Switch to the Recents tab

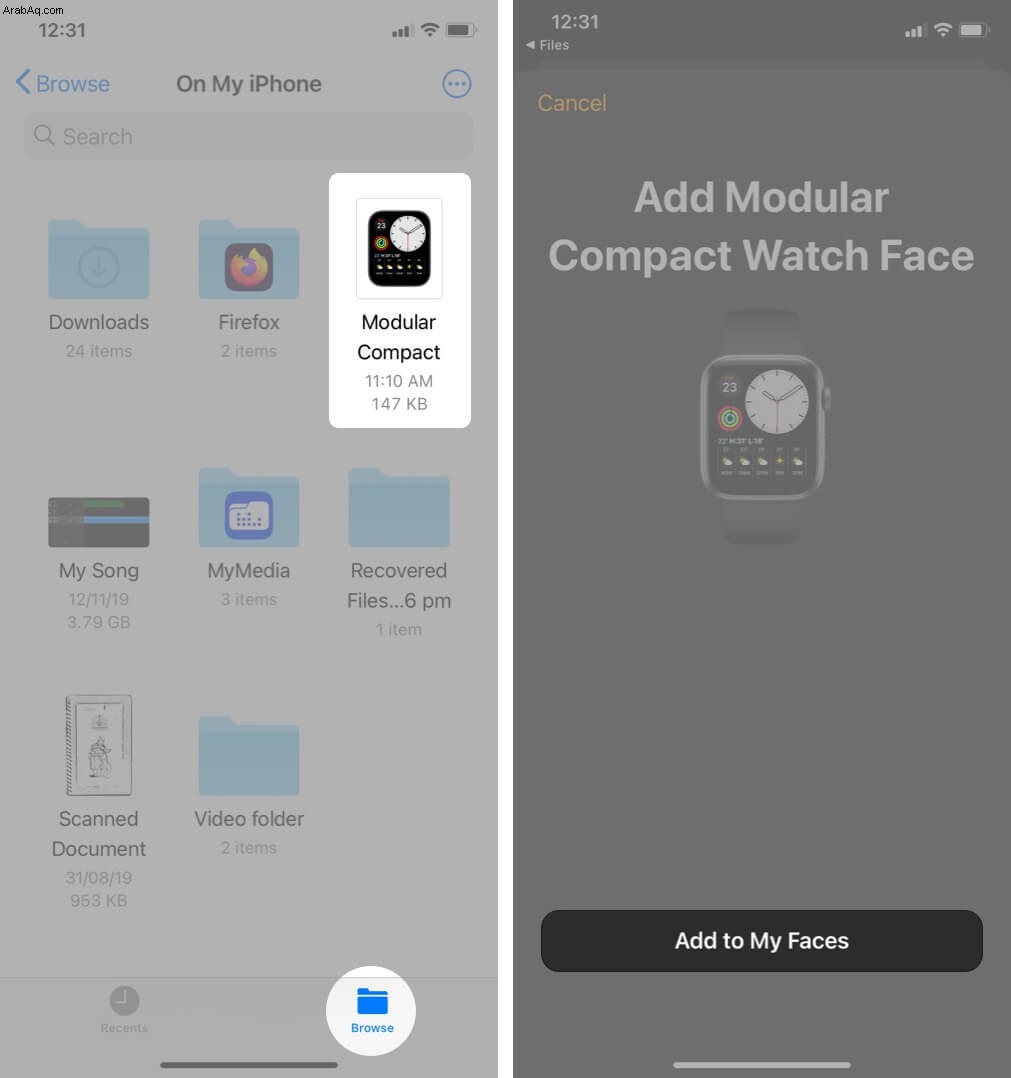point(124,1010)
